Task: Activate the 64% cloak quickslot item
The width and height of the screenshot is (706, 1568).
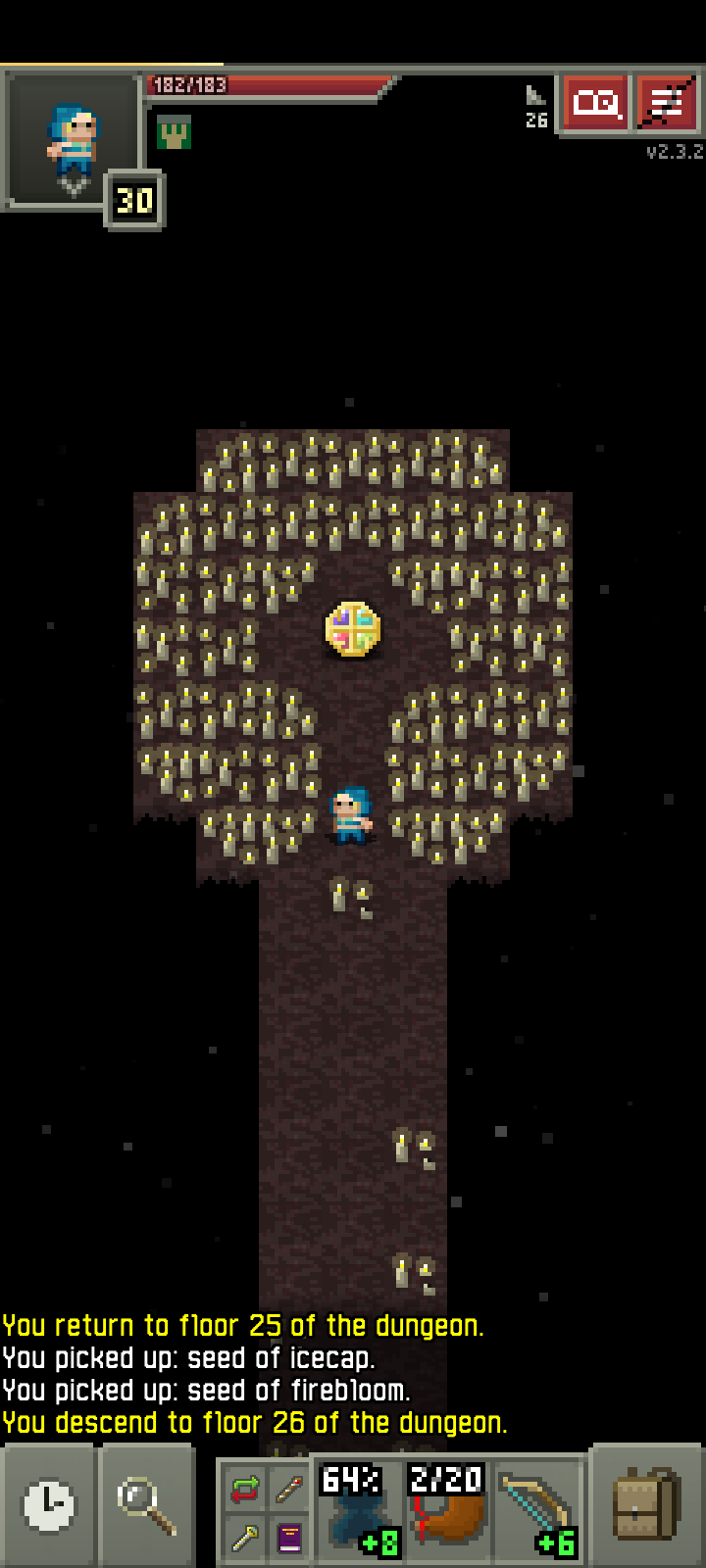Action: (x=358, y=1510)
